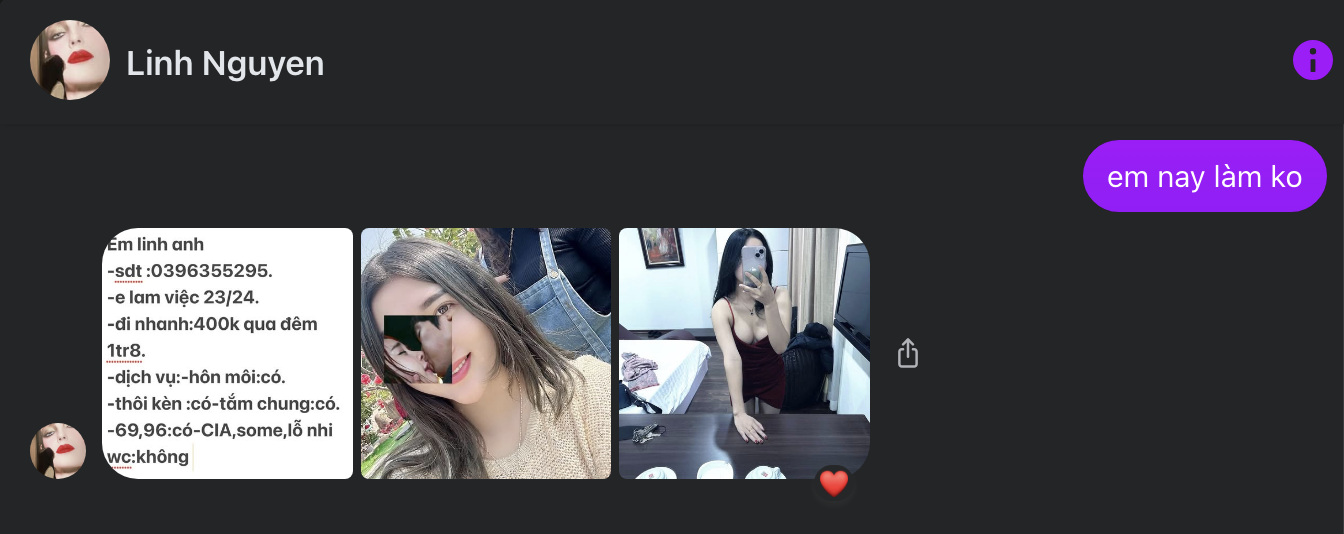Open the mirror photo thumbnail
The height and width of the screenshot is (534, 1344).
744,353
